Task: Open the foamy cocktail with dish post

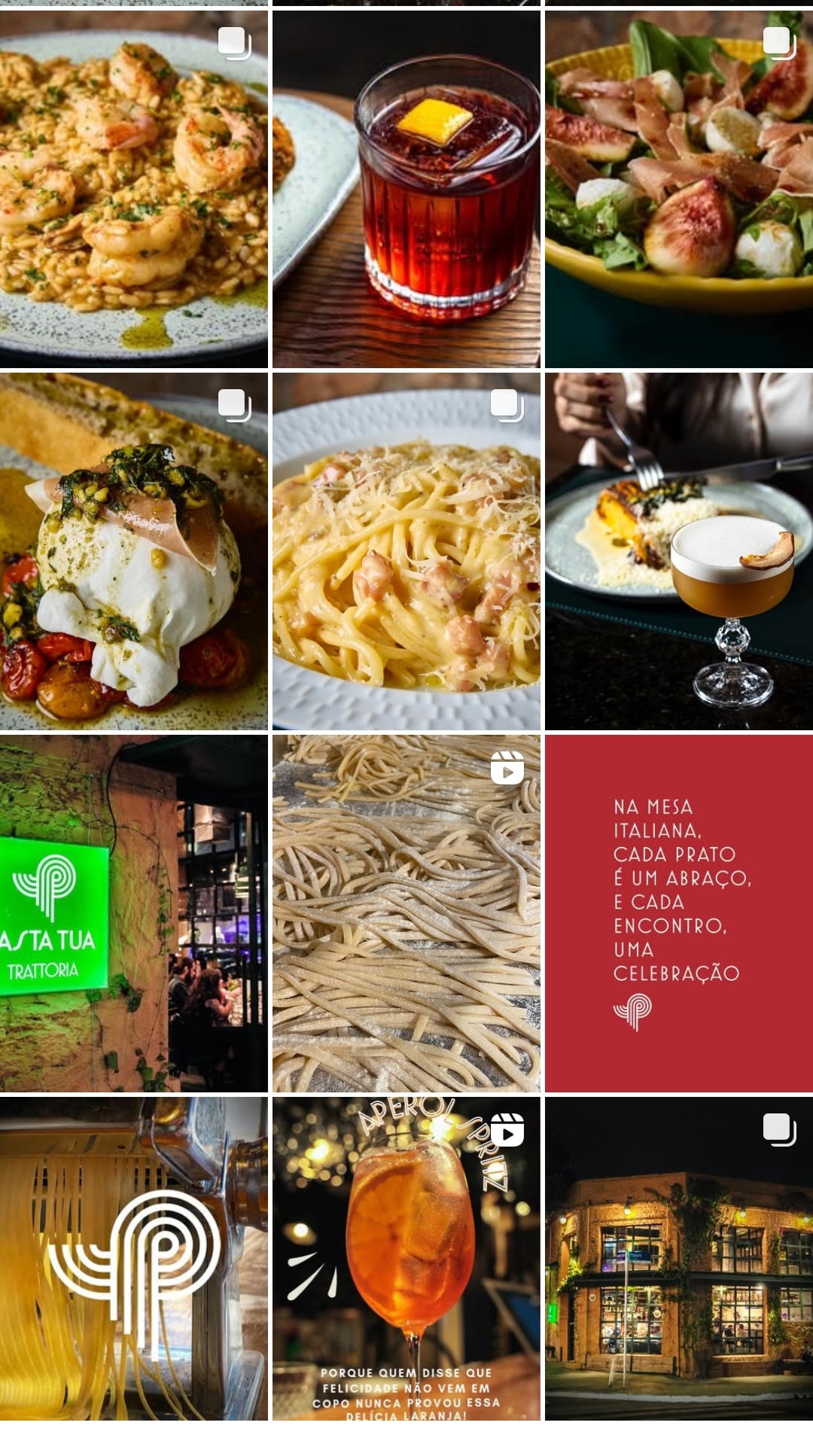Action: (678, 551)
